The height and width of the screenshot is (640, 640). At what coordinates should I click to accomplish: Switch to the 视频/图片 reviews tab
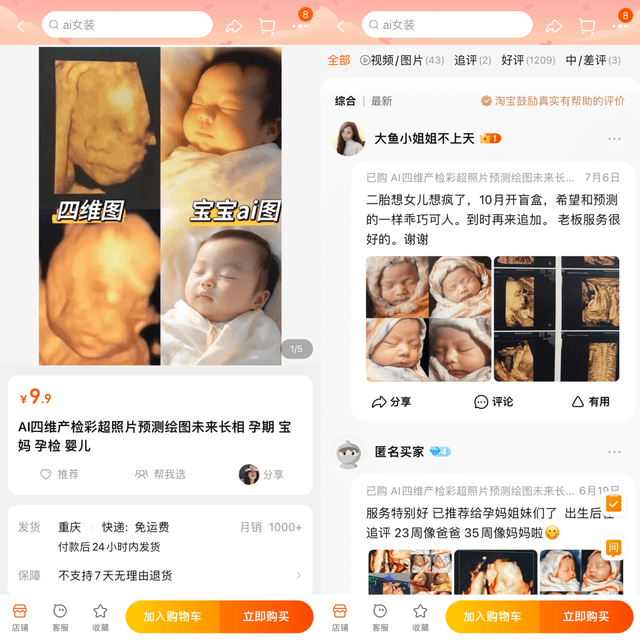(401, 60)
